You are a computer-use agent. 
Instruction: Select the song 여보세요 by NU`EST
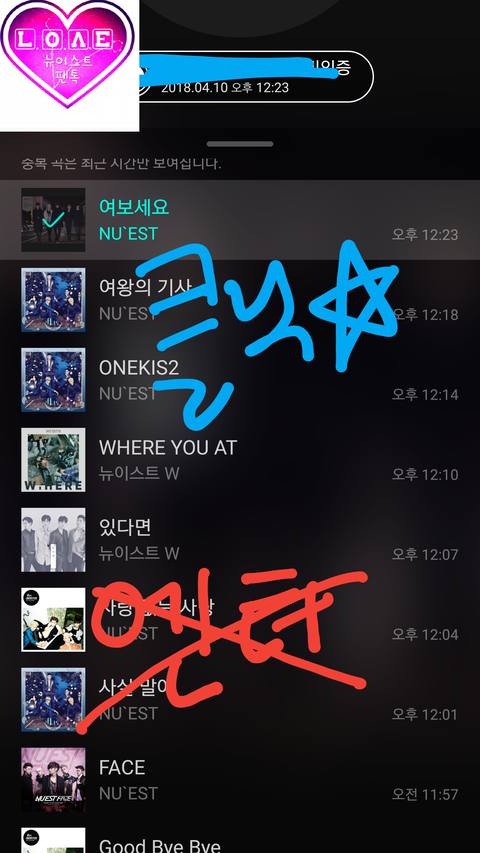[x=240, y=220]
